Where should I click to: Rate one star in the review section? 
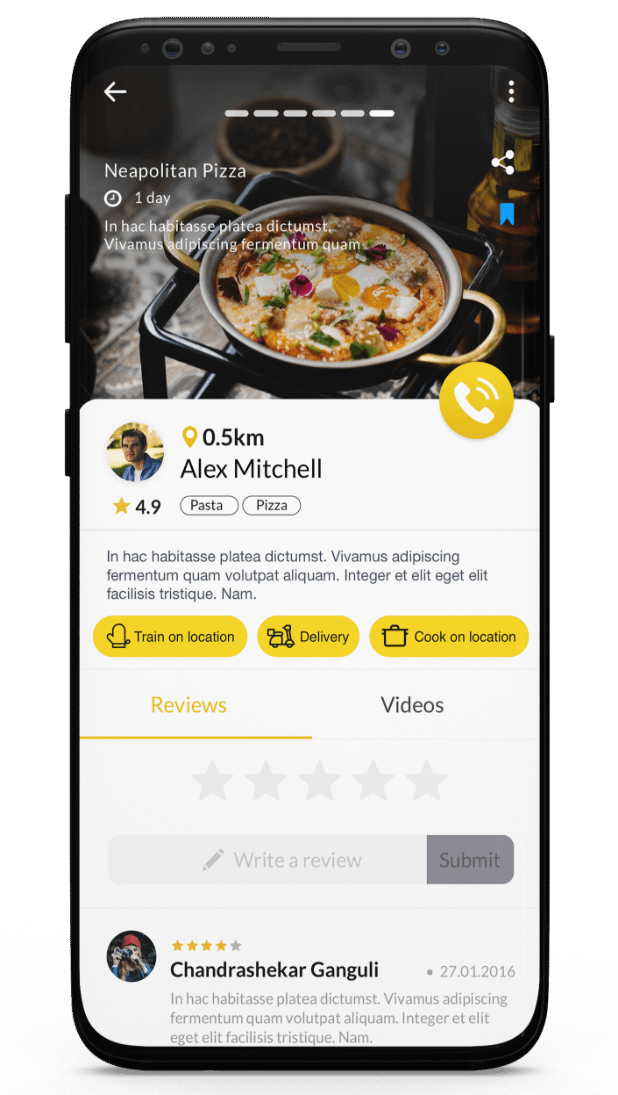[212, 781]
